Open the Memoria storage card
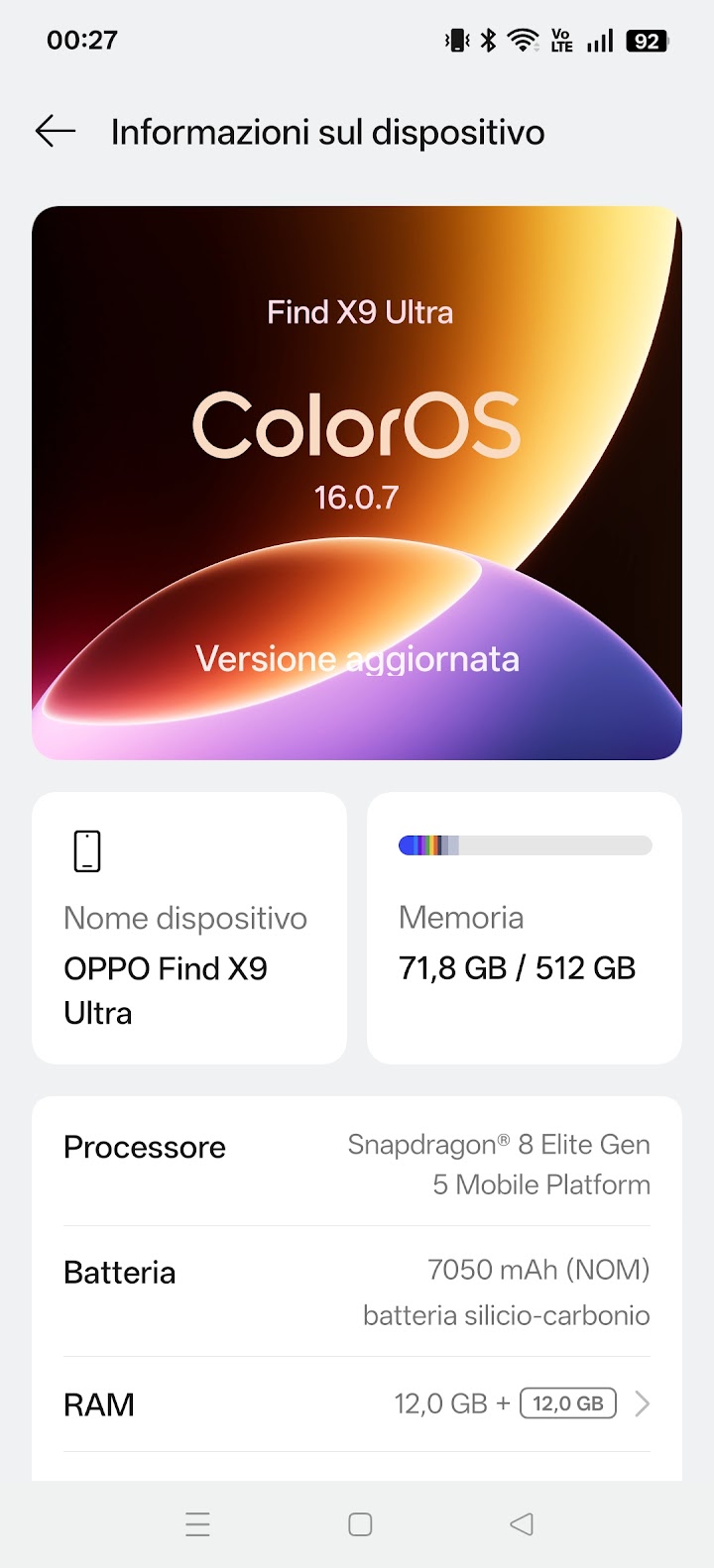This screenshot has height=1568, width=714. click(x=524, y=928)
